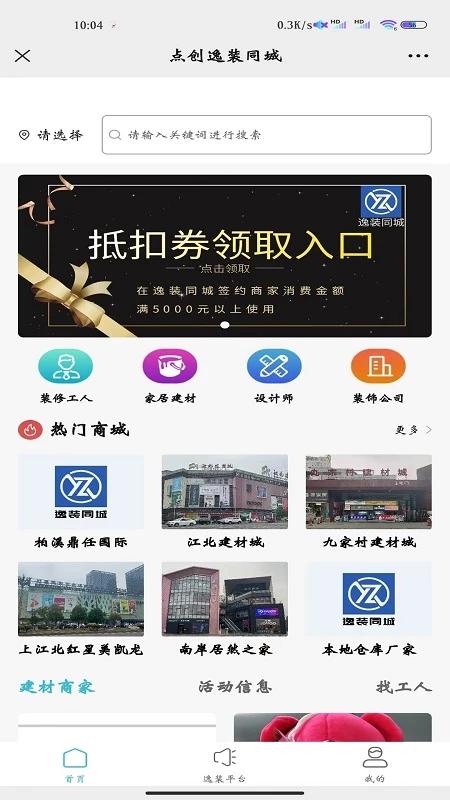Switch to the 找工人 tab
450x800 pixels.
point(404,687)
